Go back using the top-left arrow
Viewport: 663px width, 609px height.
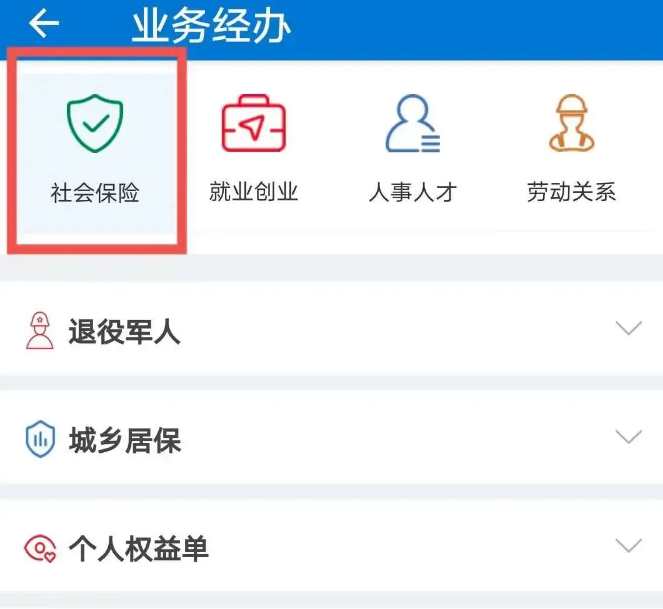[x=45, y=24]
